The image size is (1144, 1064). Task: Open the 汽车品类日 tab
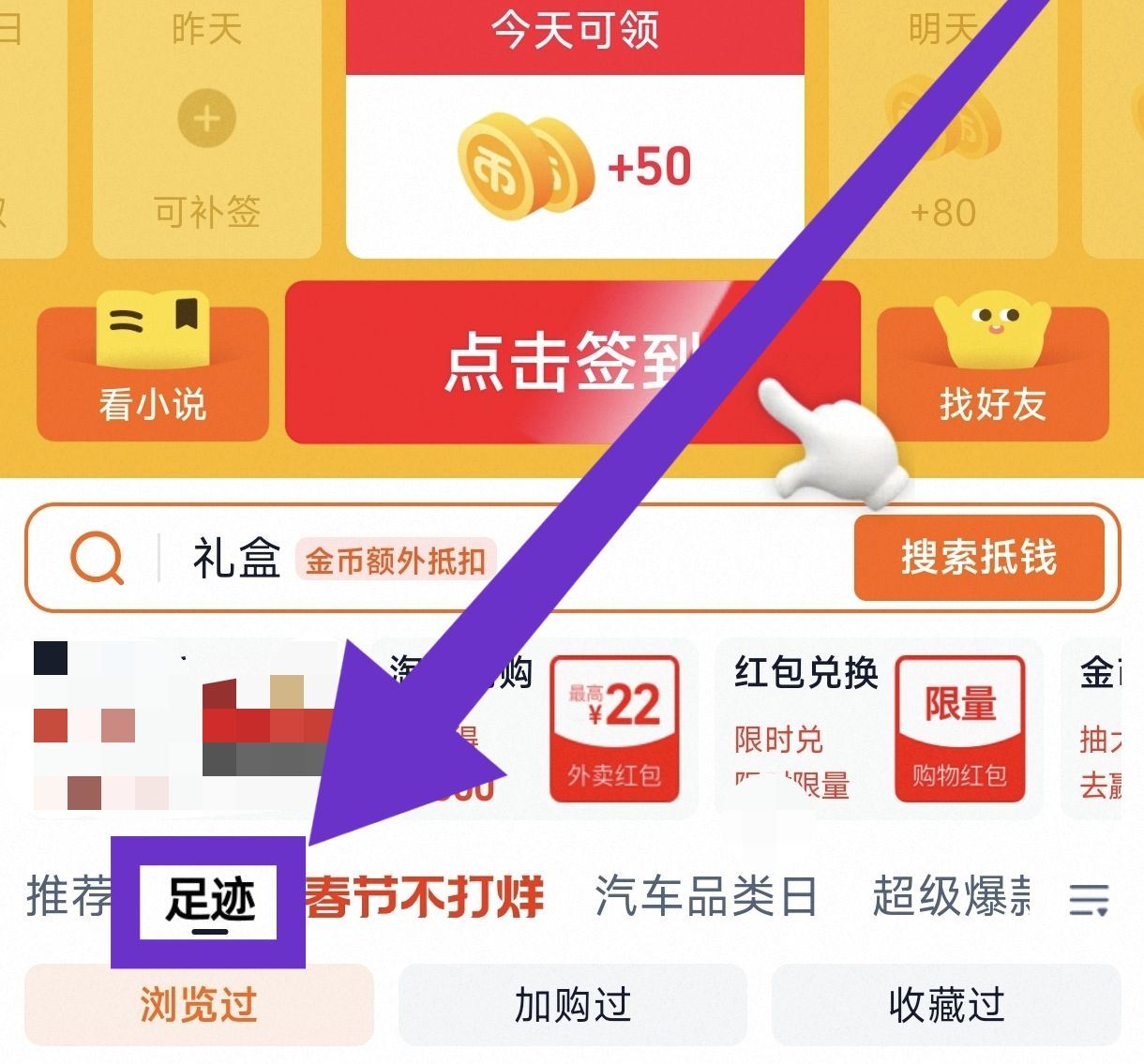tap(706, 897)
